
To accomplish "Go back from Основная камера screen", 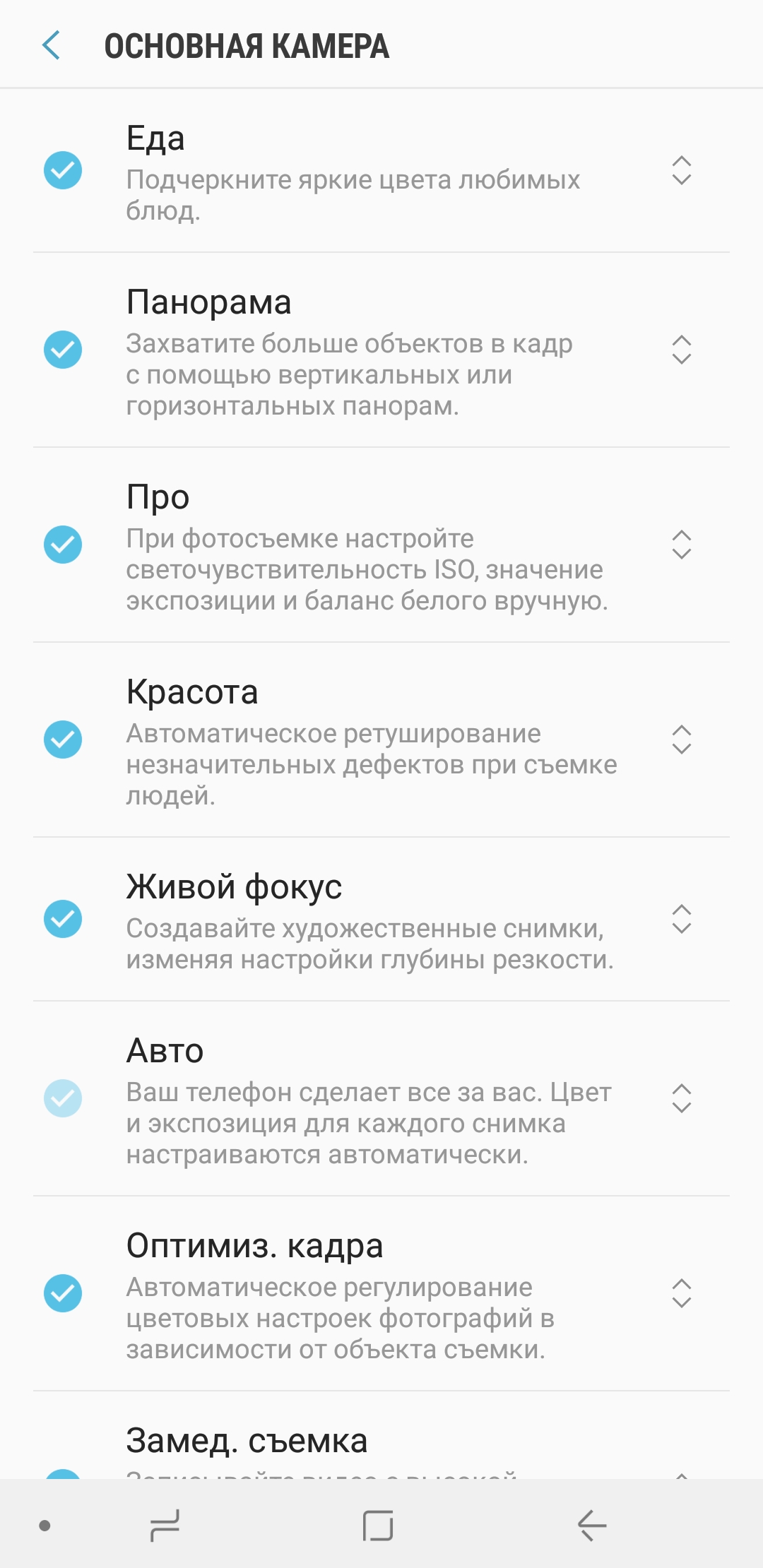I will click(52, 46).
